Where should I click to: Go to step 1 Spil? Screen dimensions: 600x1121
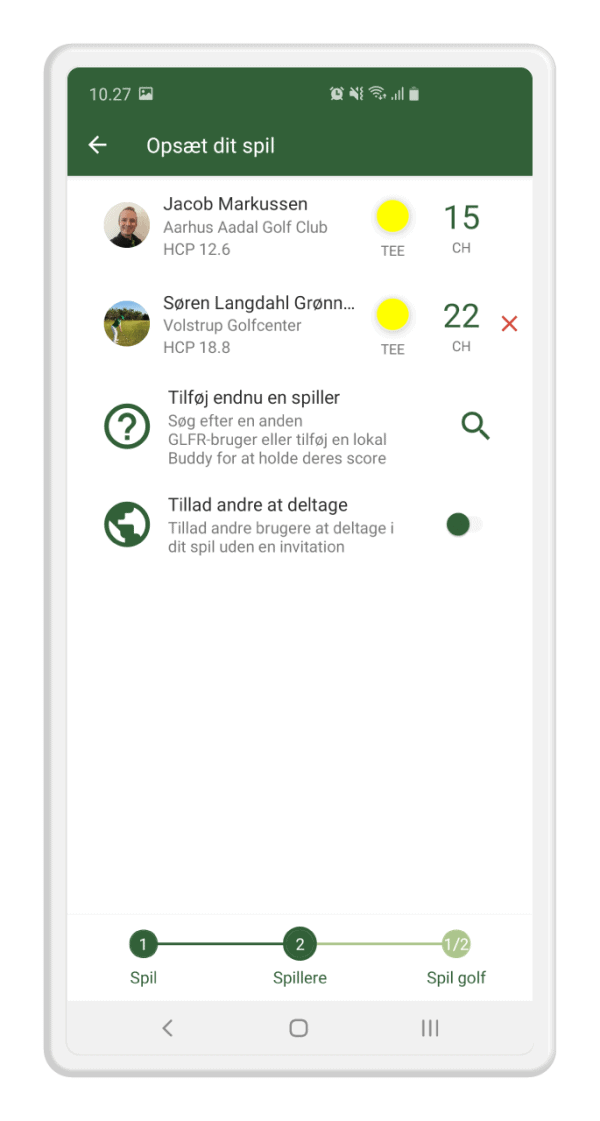click(143, 945)
